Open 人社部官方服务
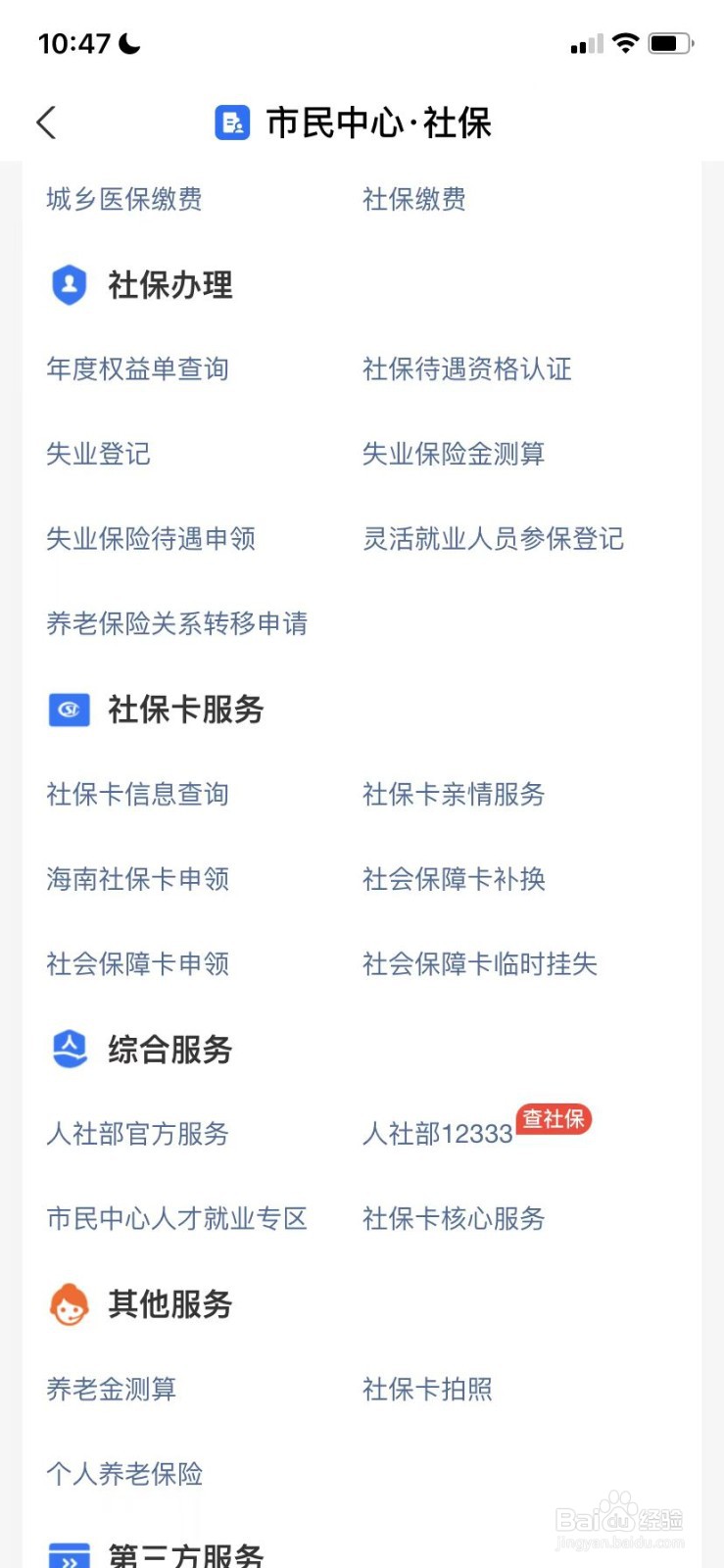The width and height of the screenshot is (724, 1568). [137, 1134]
